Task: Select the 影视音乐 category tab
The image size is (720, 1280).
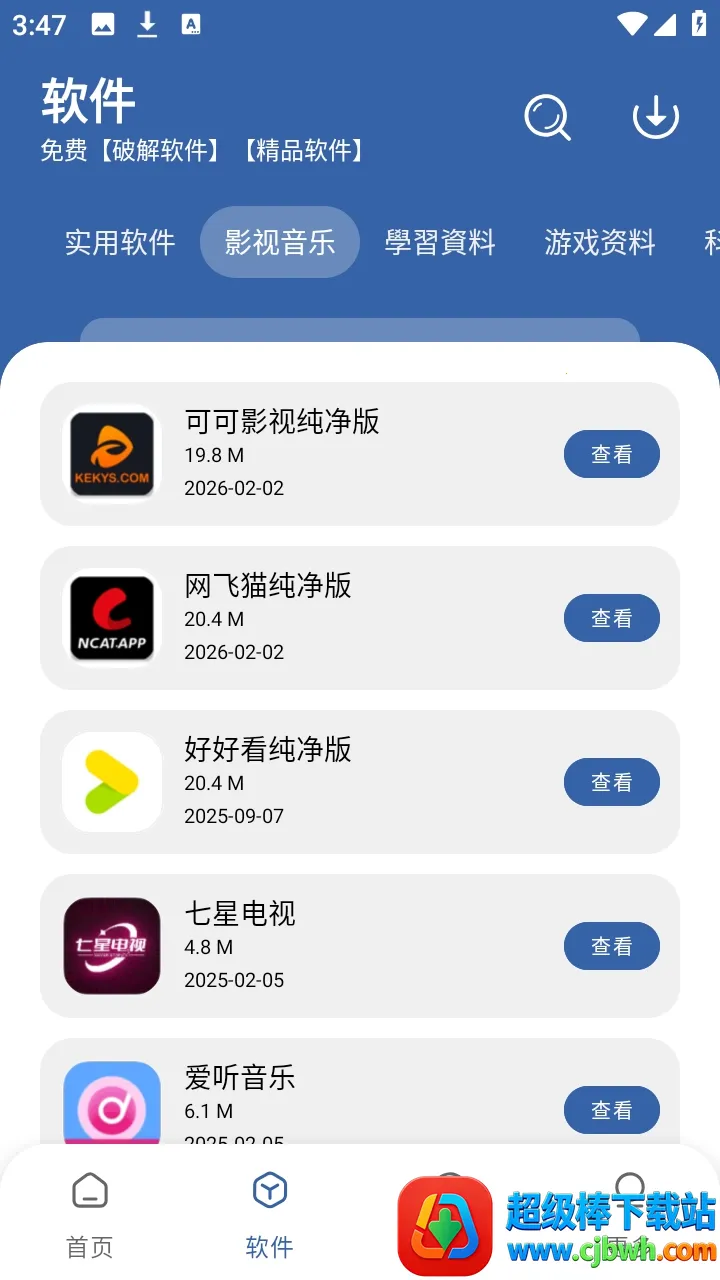Action: (x=280, y=242)
